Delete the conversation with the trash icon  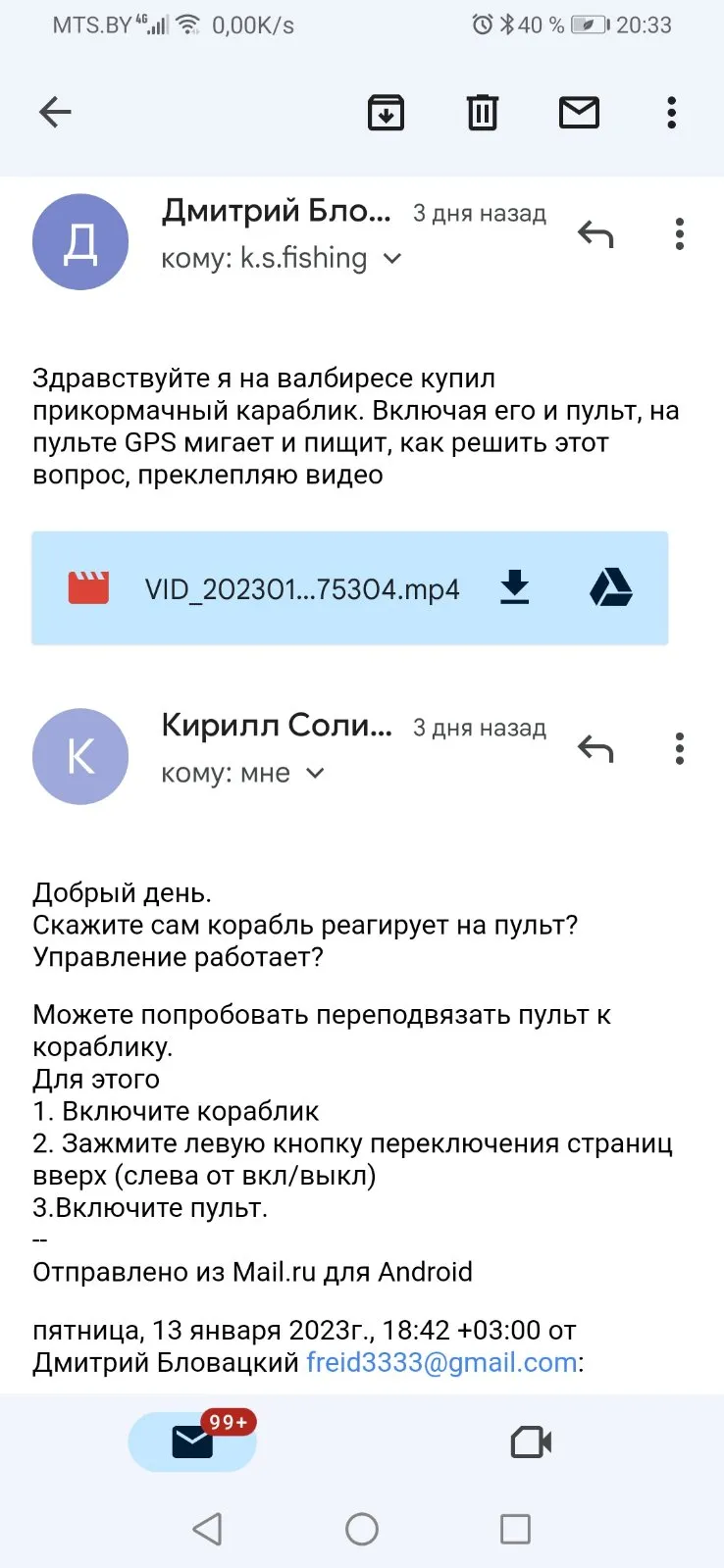pos(482,113)
